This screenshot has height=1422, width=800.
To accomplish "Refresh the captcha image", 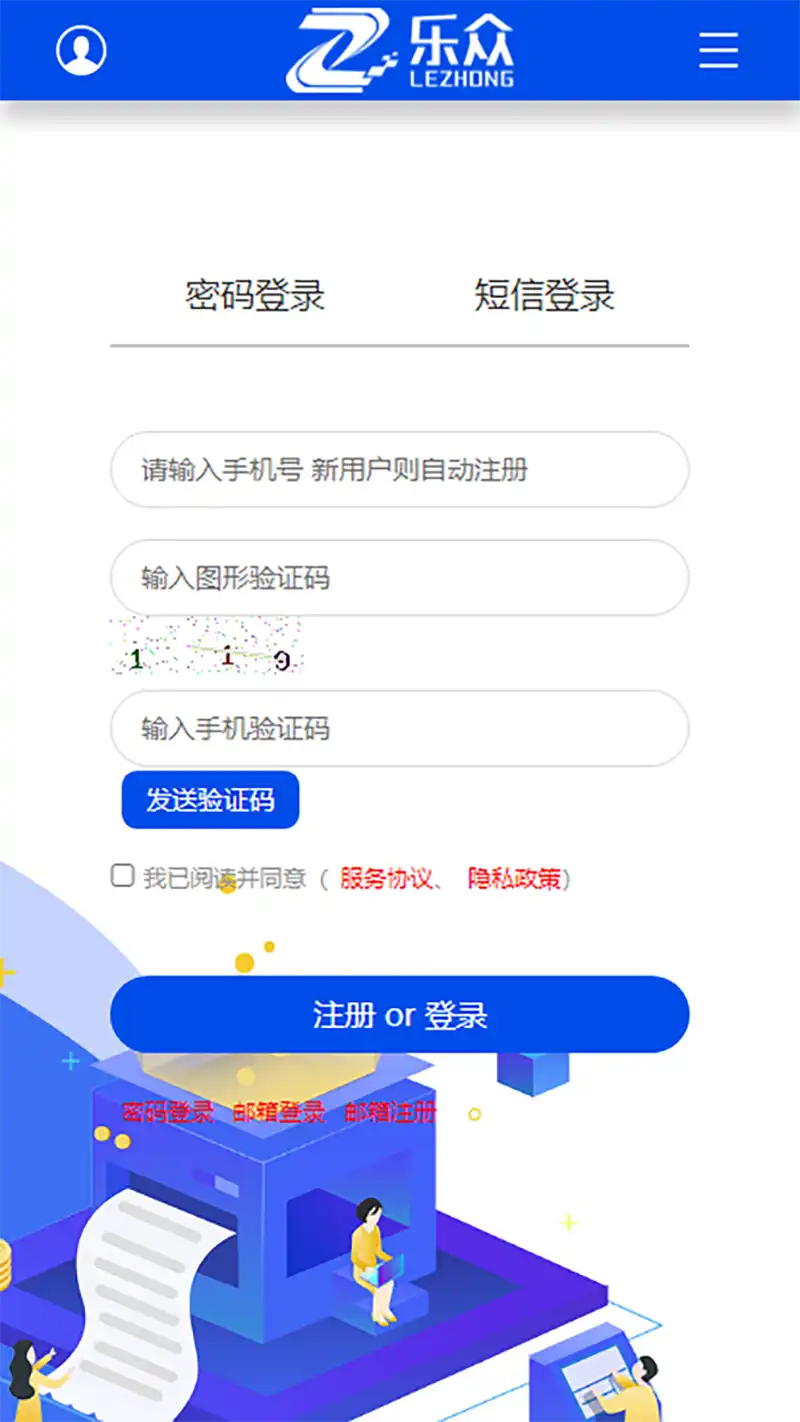I will point(206,647).
